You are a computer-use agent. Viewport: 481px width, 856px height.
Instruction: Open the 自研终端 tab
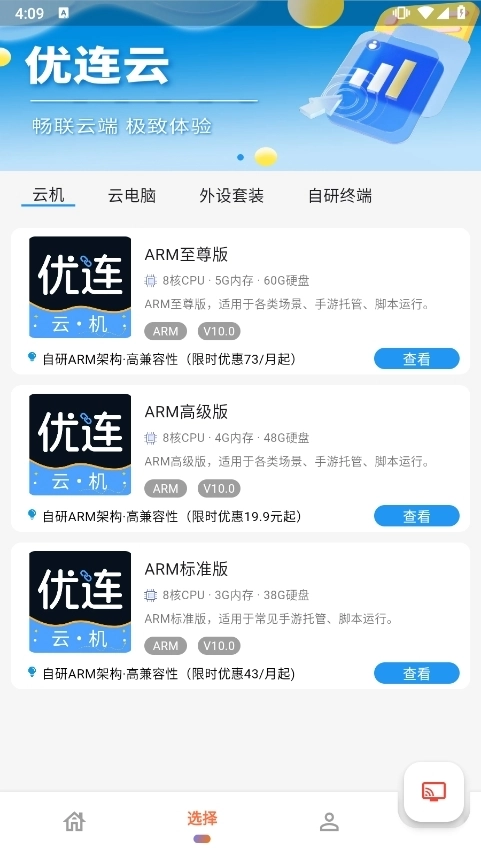point(340,195)
